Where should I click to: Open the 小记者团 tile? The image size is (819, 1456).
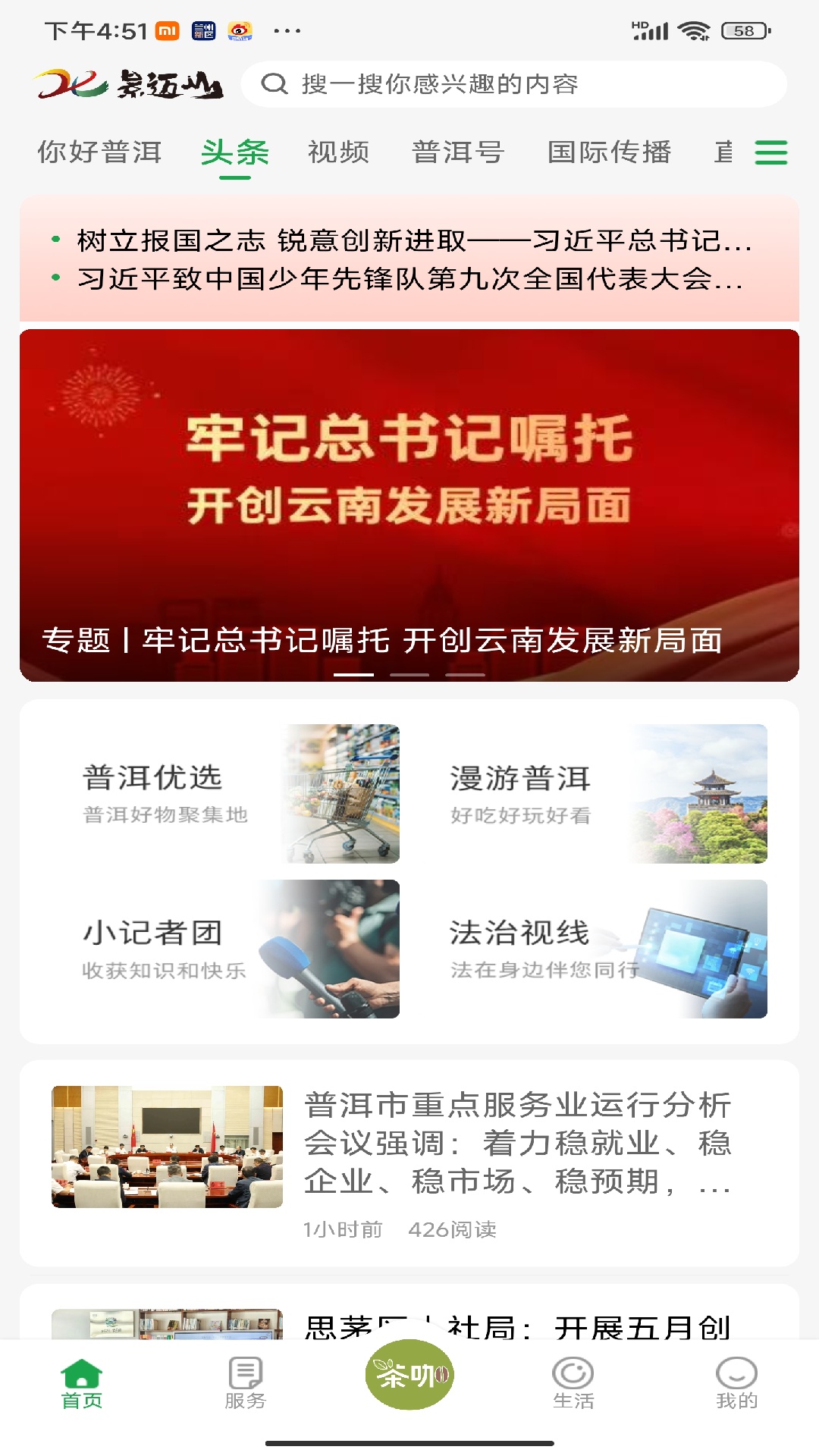tap(227, 949)
